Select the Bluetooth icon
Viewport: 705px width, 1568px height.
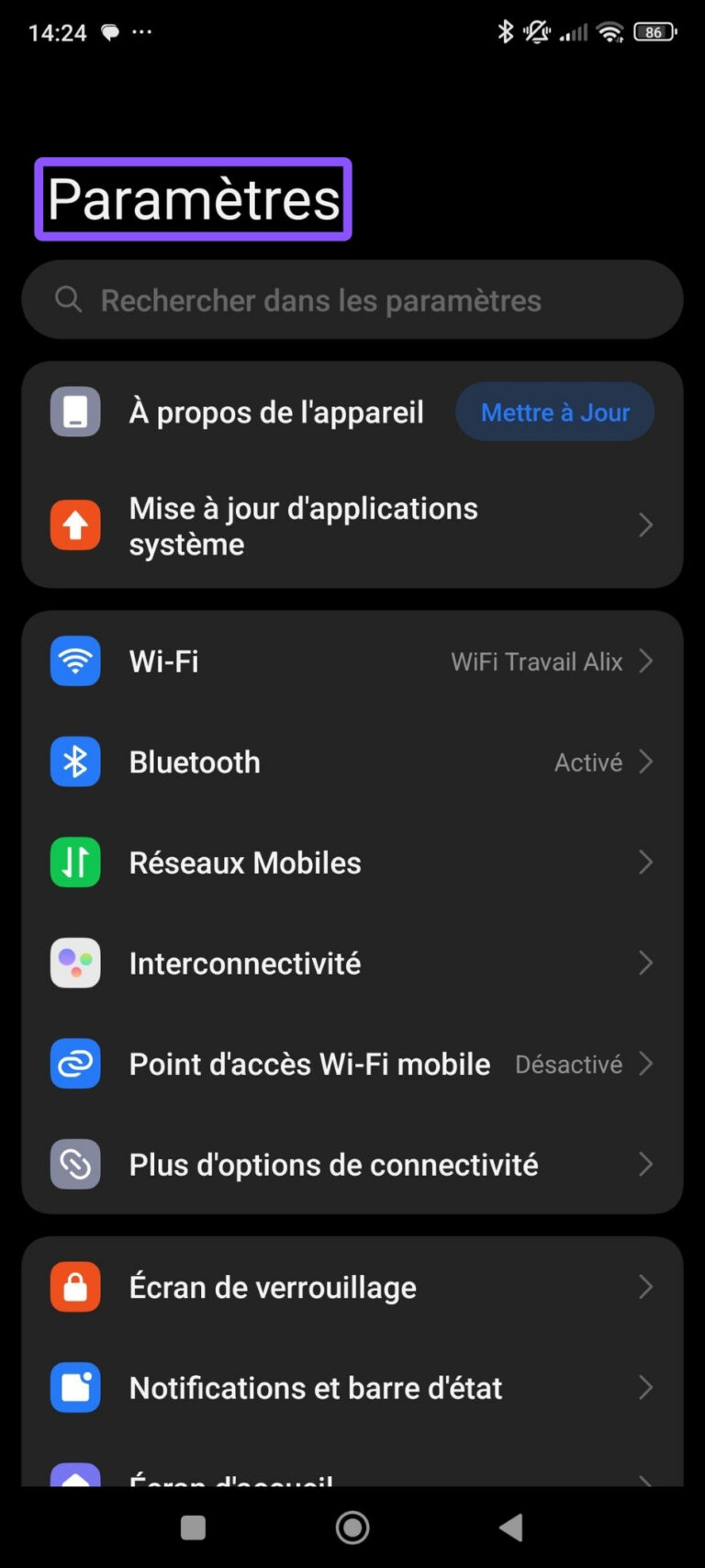(74, 761)
